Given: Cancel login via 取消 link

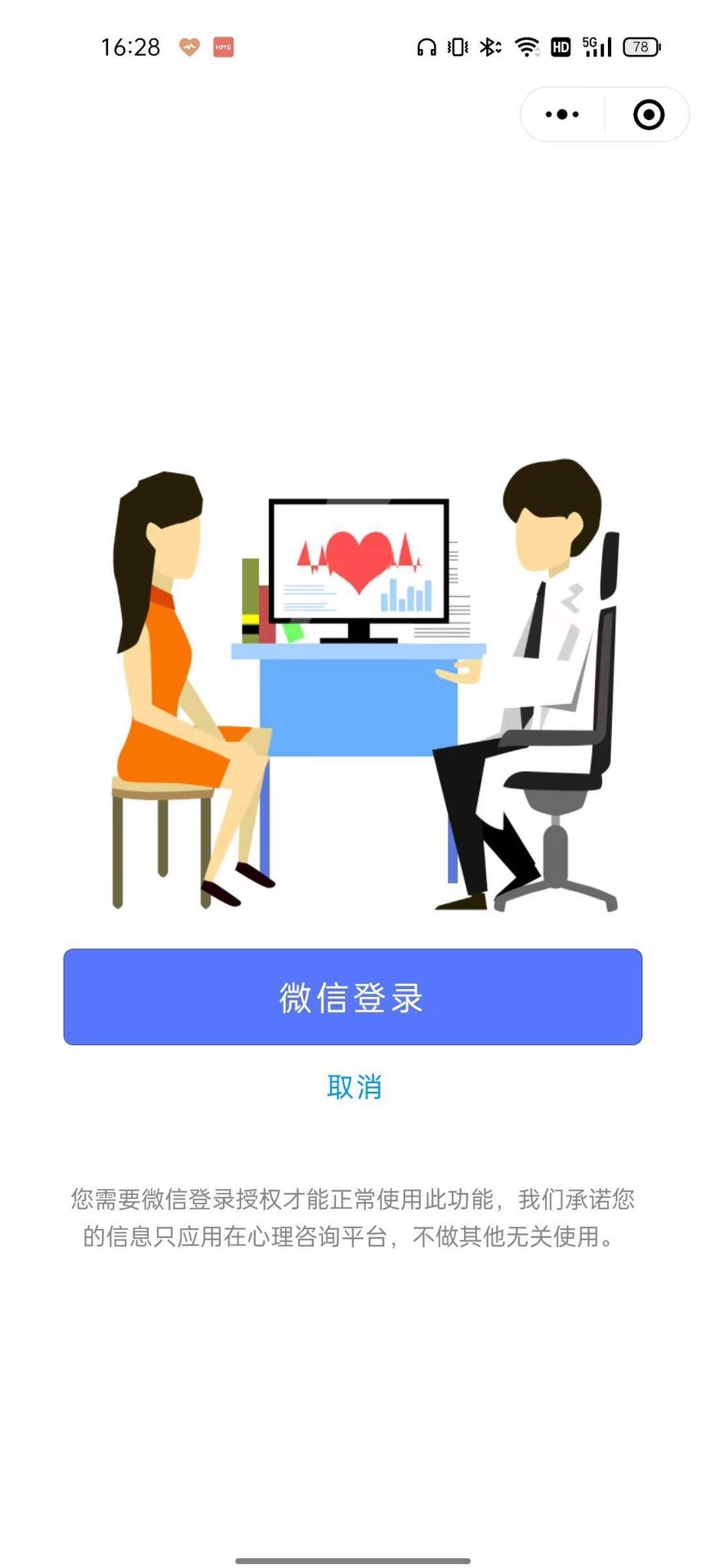Looking at the screenshot, I should tap(354, 1087).
